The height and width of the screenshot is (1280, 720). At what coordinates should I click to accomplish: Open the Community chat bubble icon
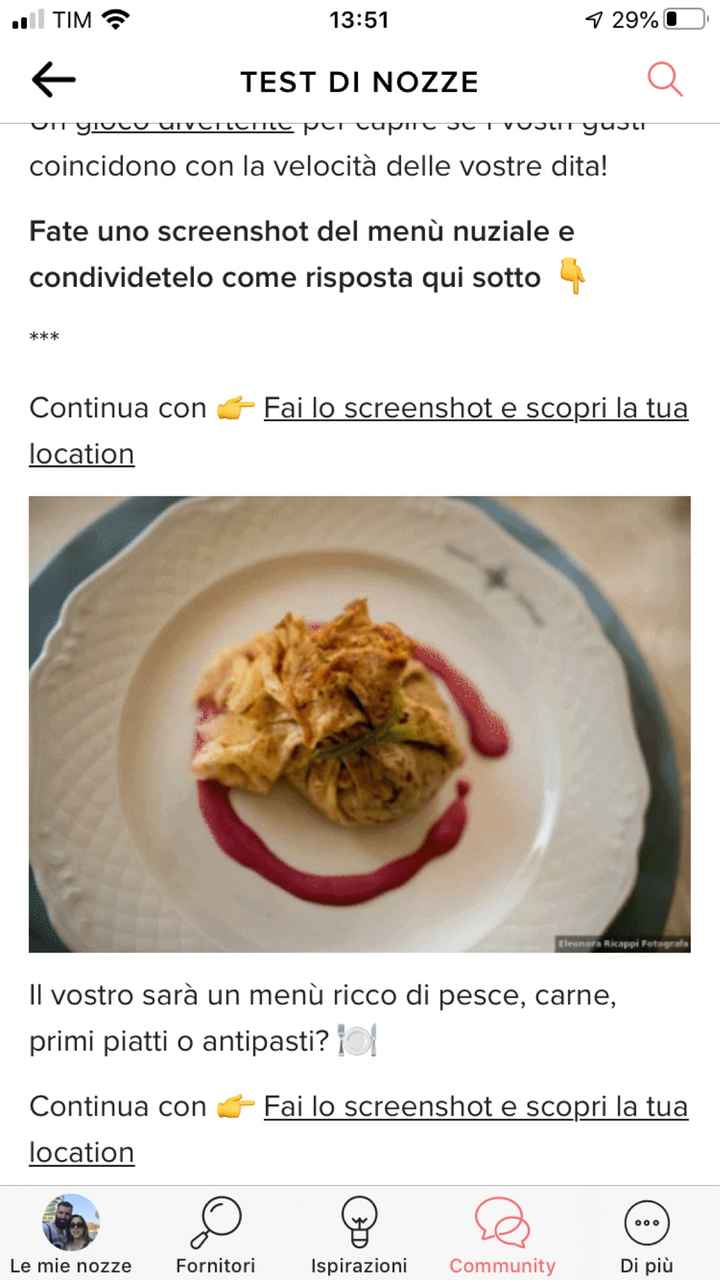click(x=503, y=1221)
